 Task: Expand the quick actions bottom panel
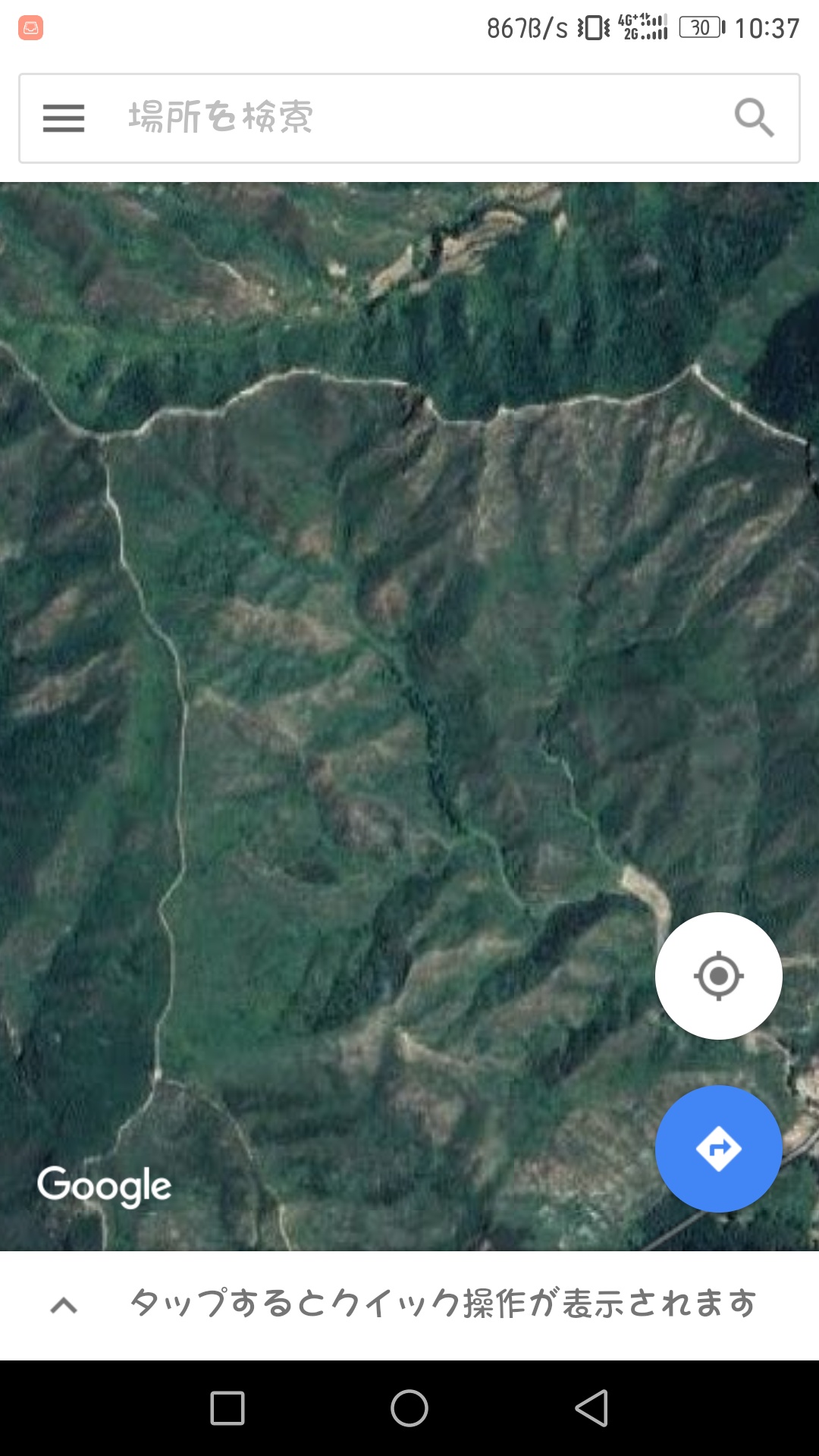[x=64, y=1305]
